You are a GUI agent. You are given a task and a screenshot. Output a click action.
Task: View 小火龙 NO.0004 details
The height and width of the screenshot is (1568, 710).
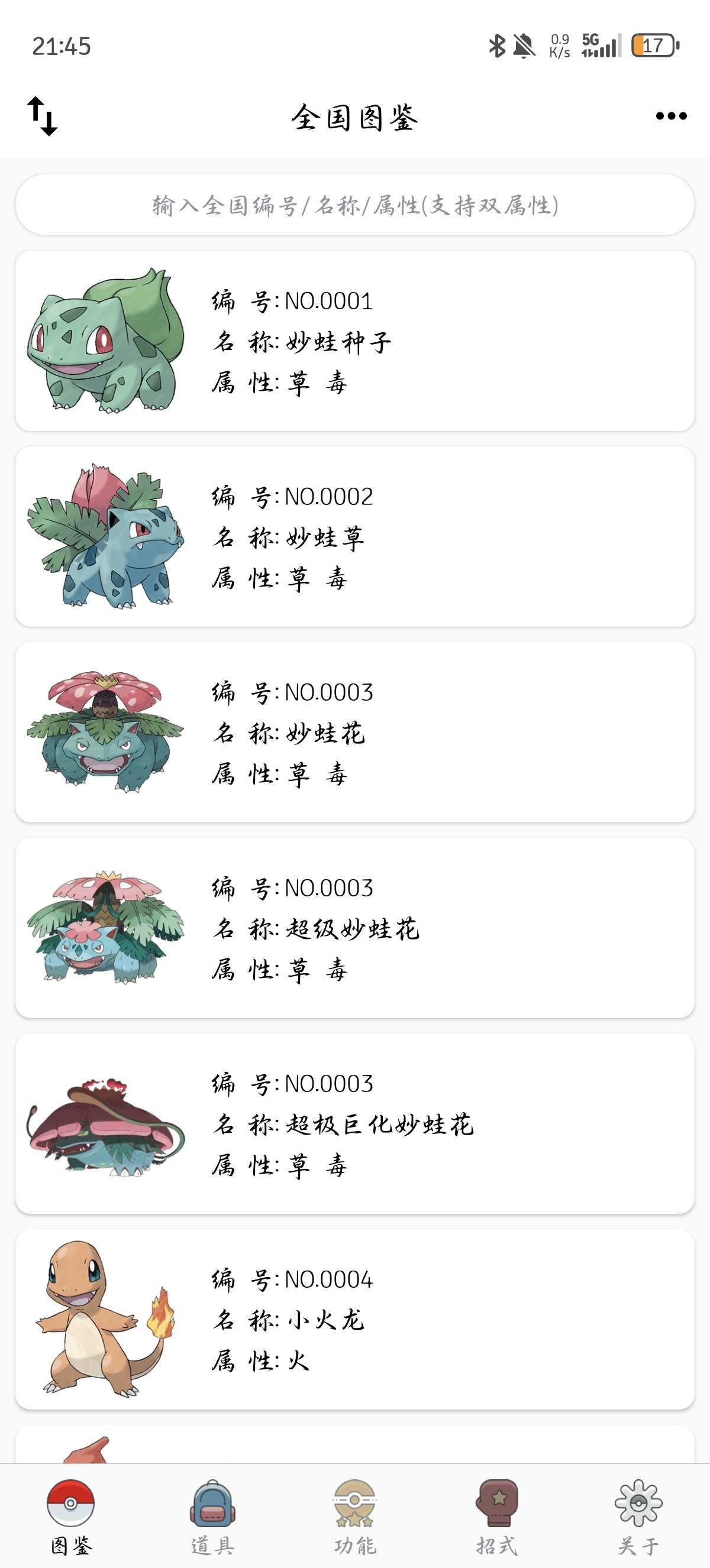pyautogui.click(x=354, y=1319)
